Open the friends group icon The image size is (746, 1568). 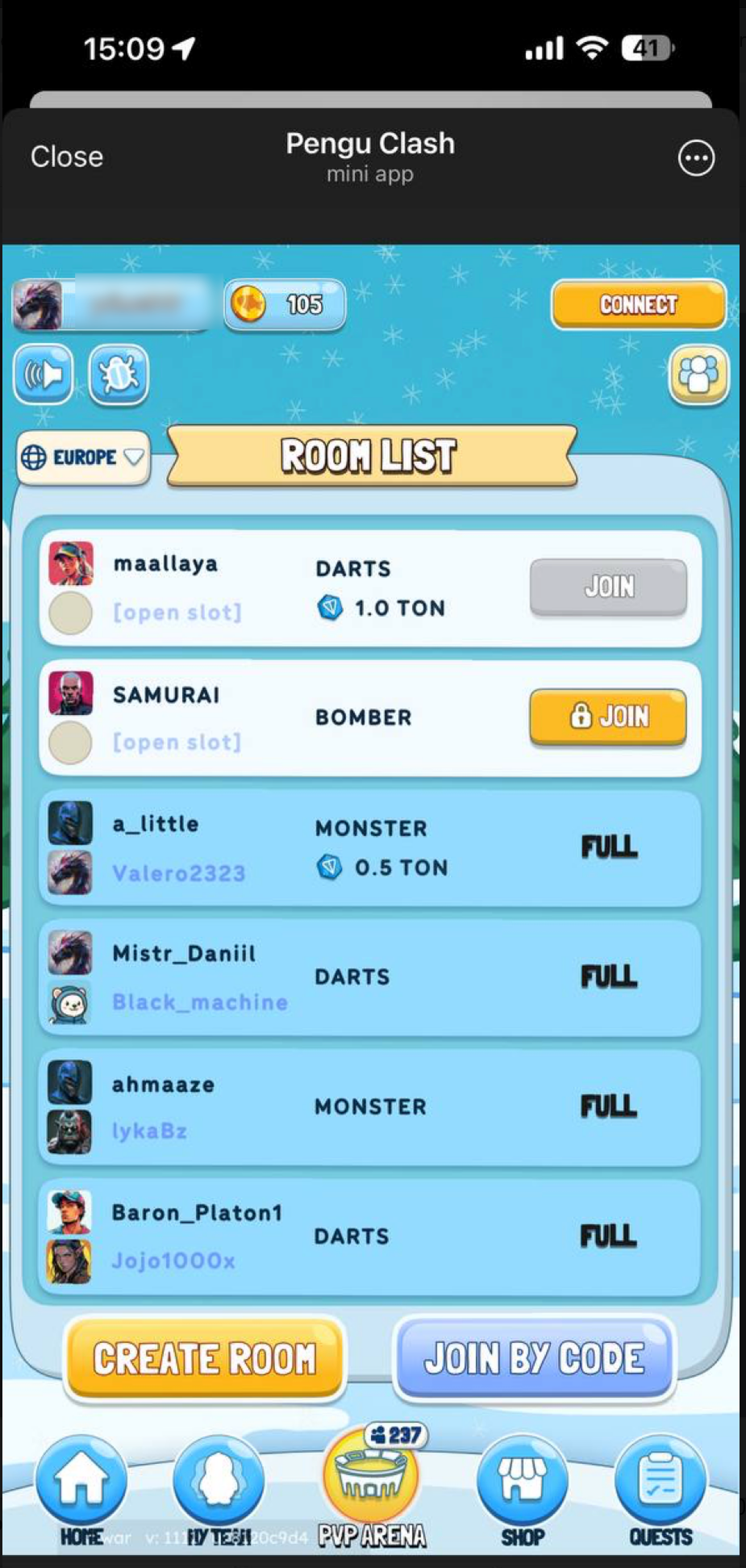[698, 374]
